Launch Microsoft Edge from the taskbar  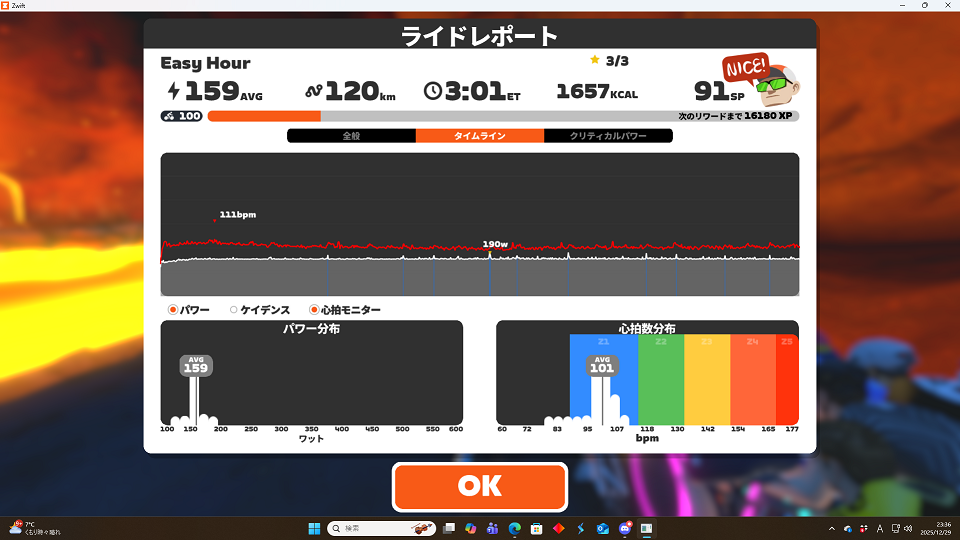click(x=515, y=527)
